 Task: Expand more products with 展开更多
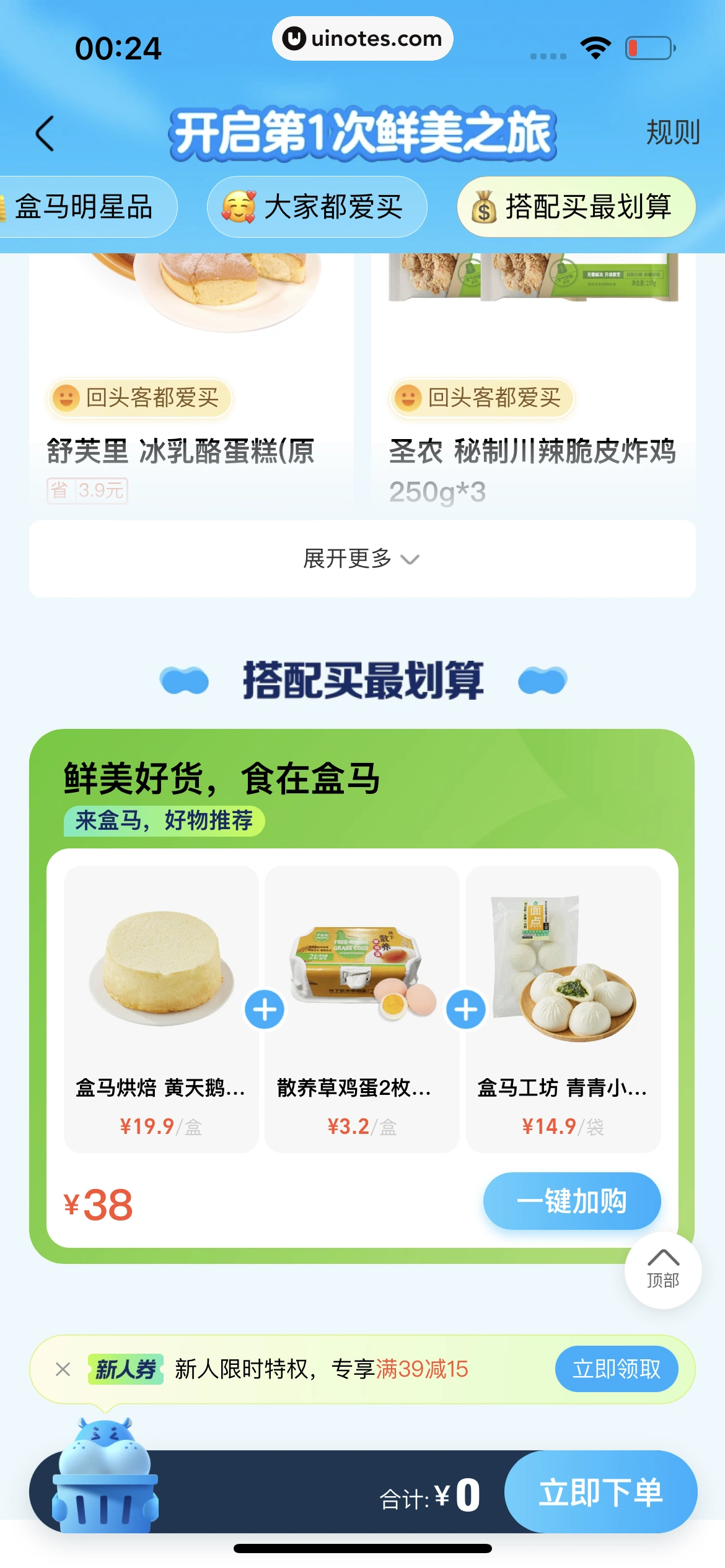362,559
